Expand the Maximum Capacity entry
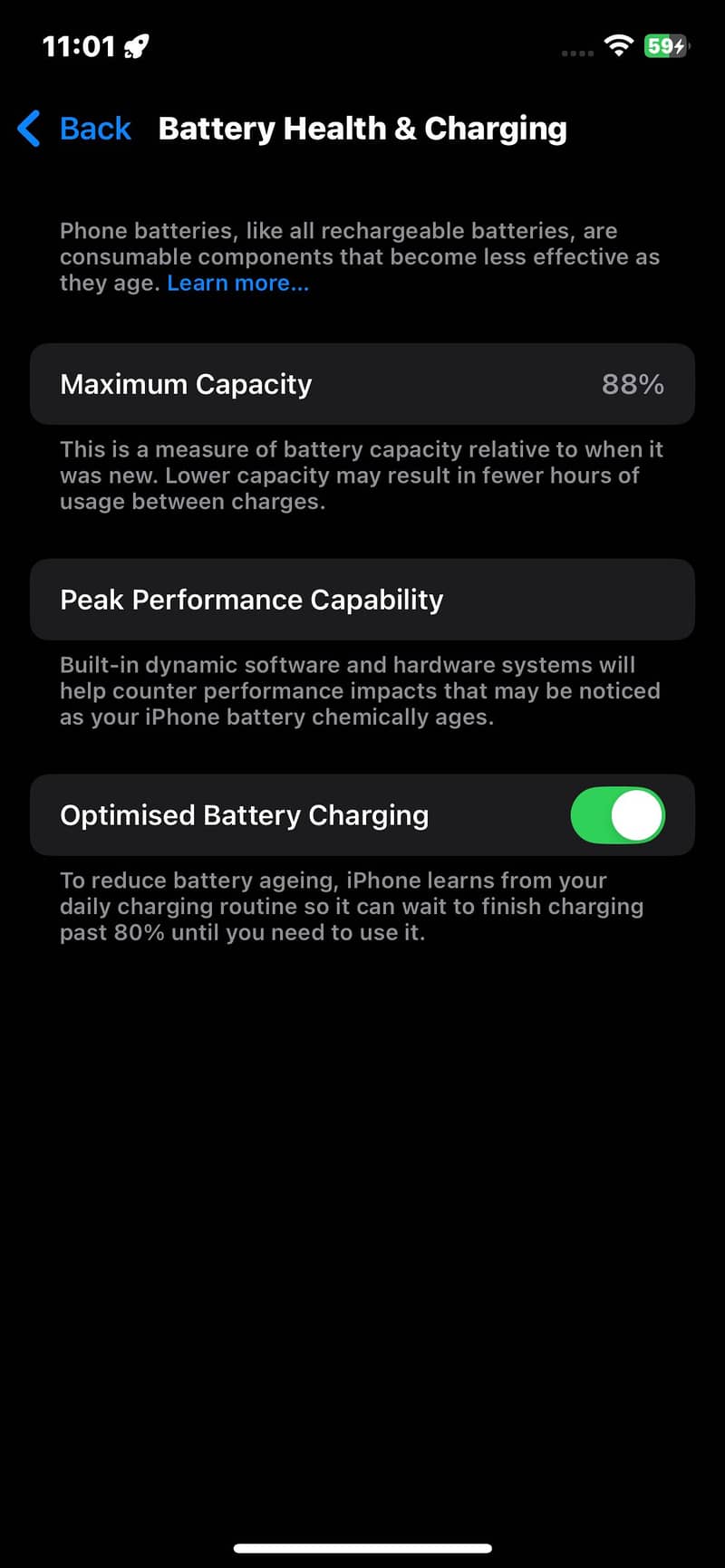The height and width of the screenshot is (1568, 725). [x=362, y=384]
